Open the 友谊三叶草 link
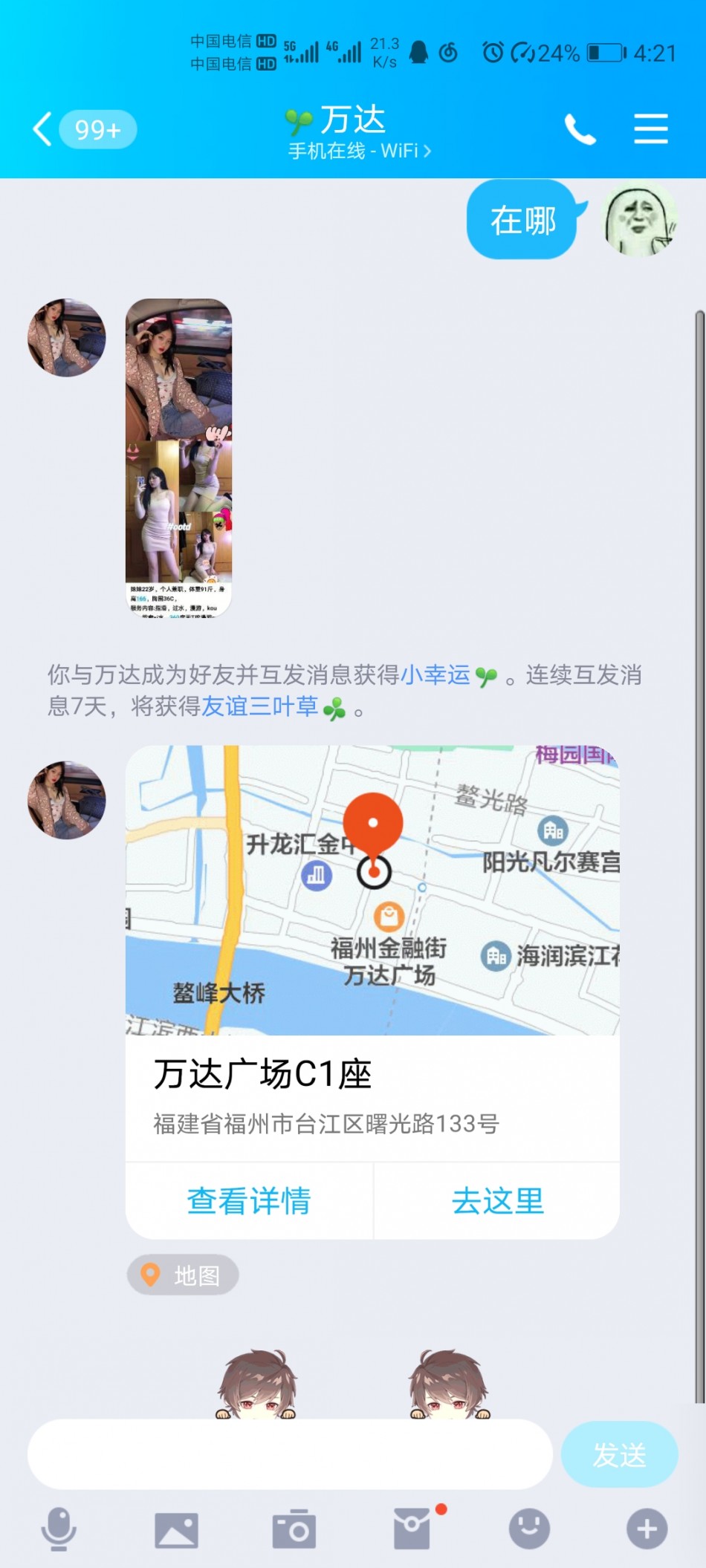The width and height of the screenshot is (706, 1568). 260,706
